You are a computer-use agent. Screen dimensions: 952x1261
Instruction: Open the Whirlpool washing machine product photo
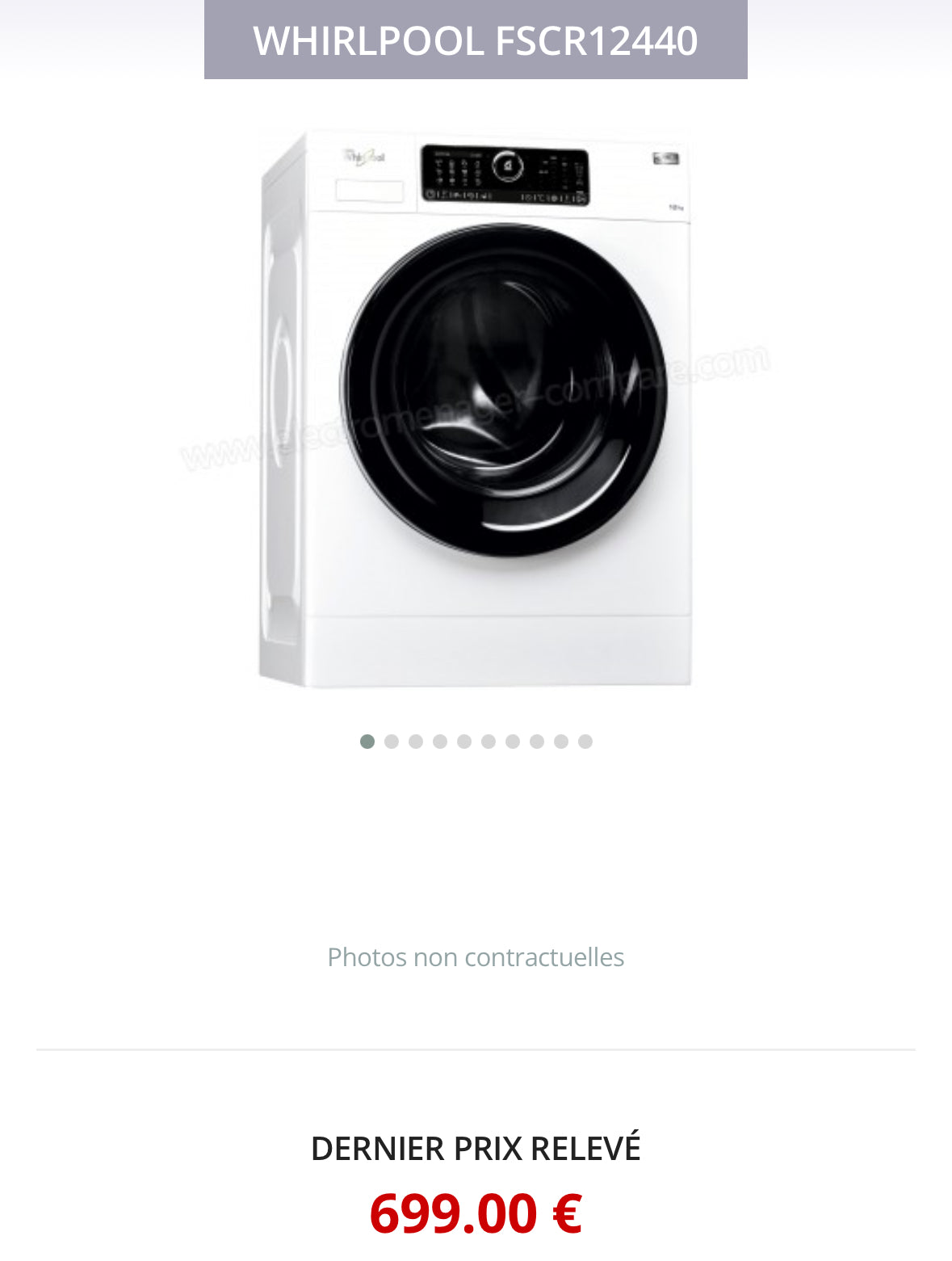point(476,408)
